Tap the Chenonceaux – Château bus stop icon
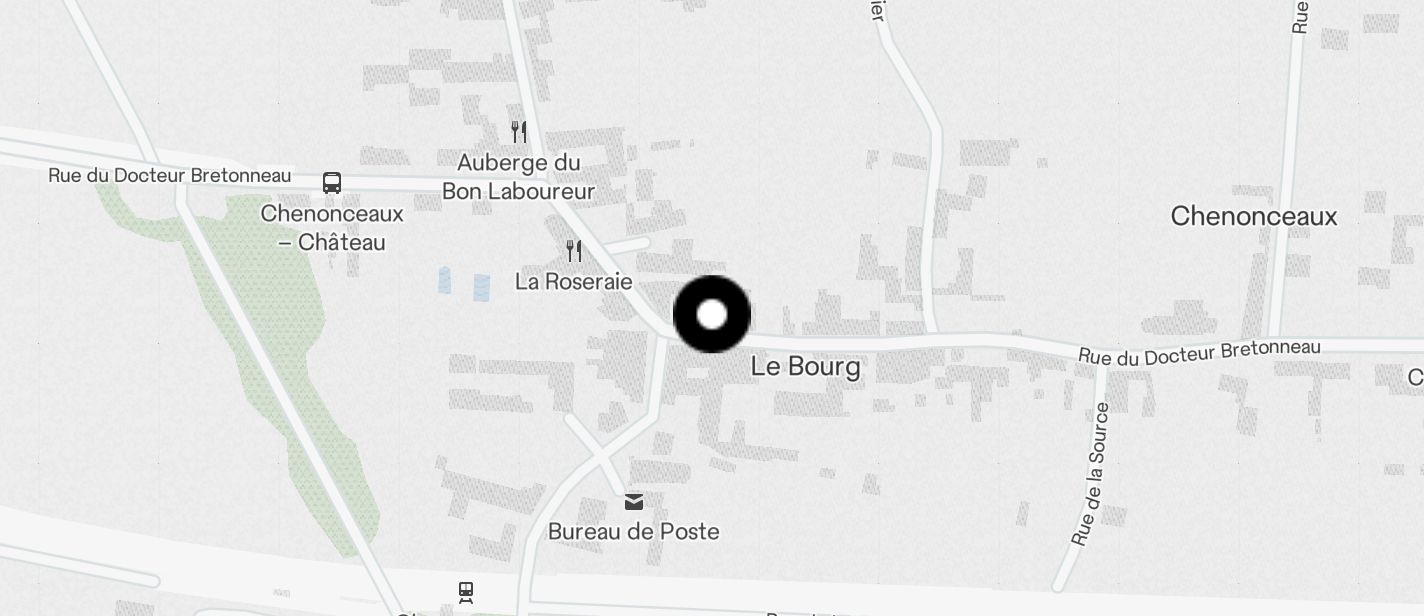 point(332,183)
